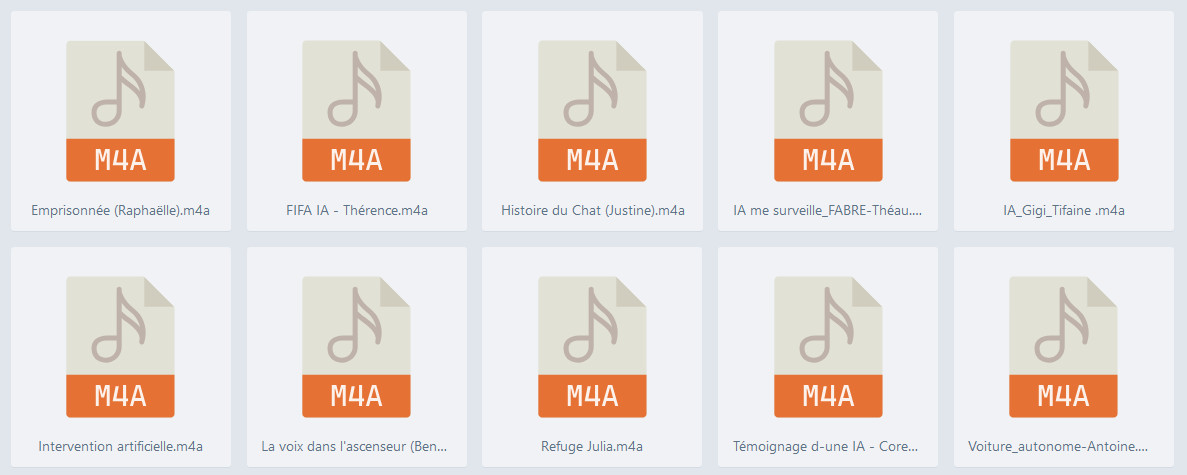Open the IA me surveille_FABRE file
Screen dimensions: 1187x475
(x=828, y=121)
